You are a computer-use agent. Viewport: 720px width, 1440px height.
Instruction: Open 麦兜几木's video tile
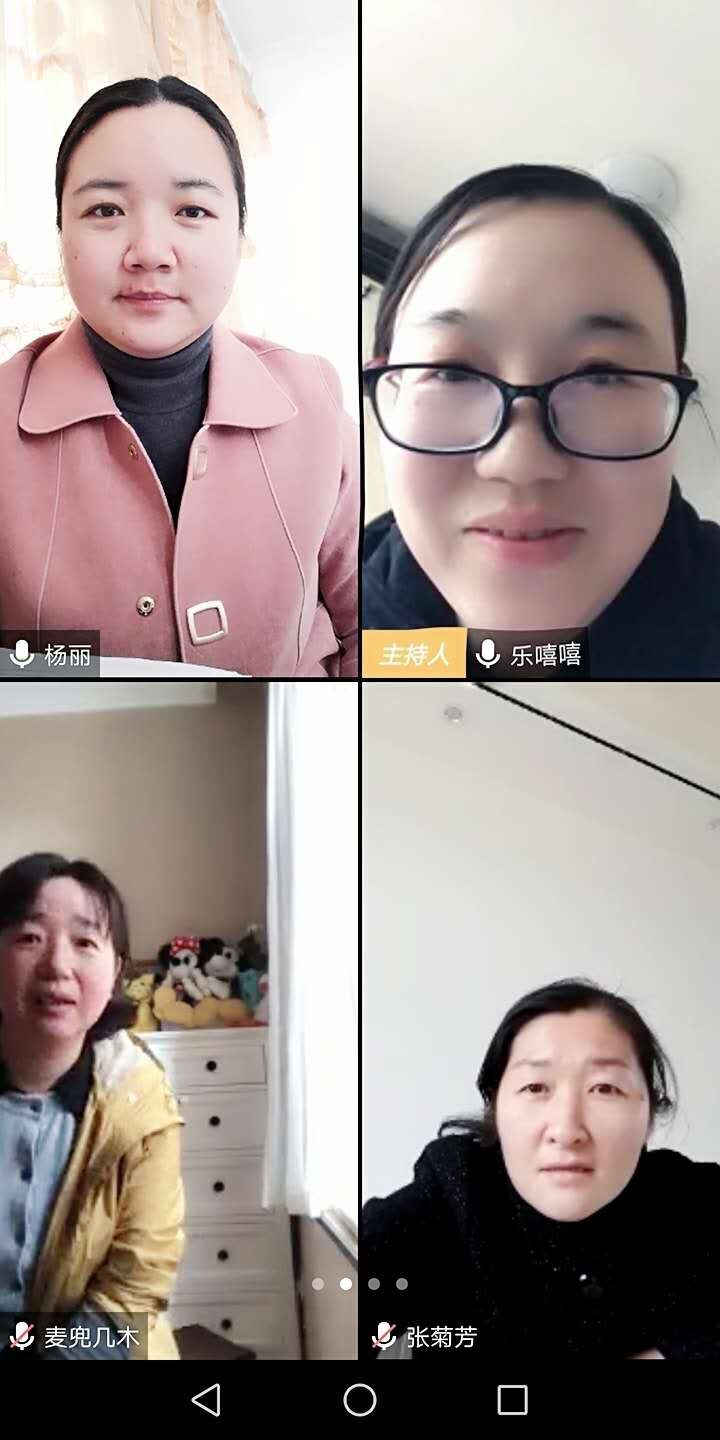pyautogui.click(x=178, y=1020)
